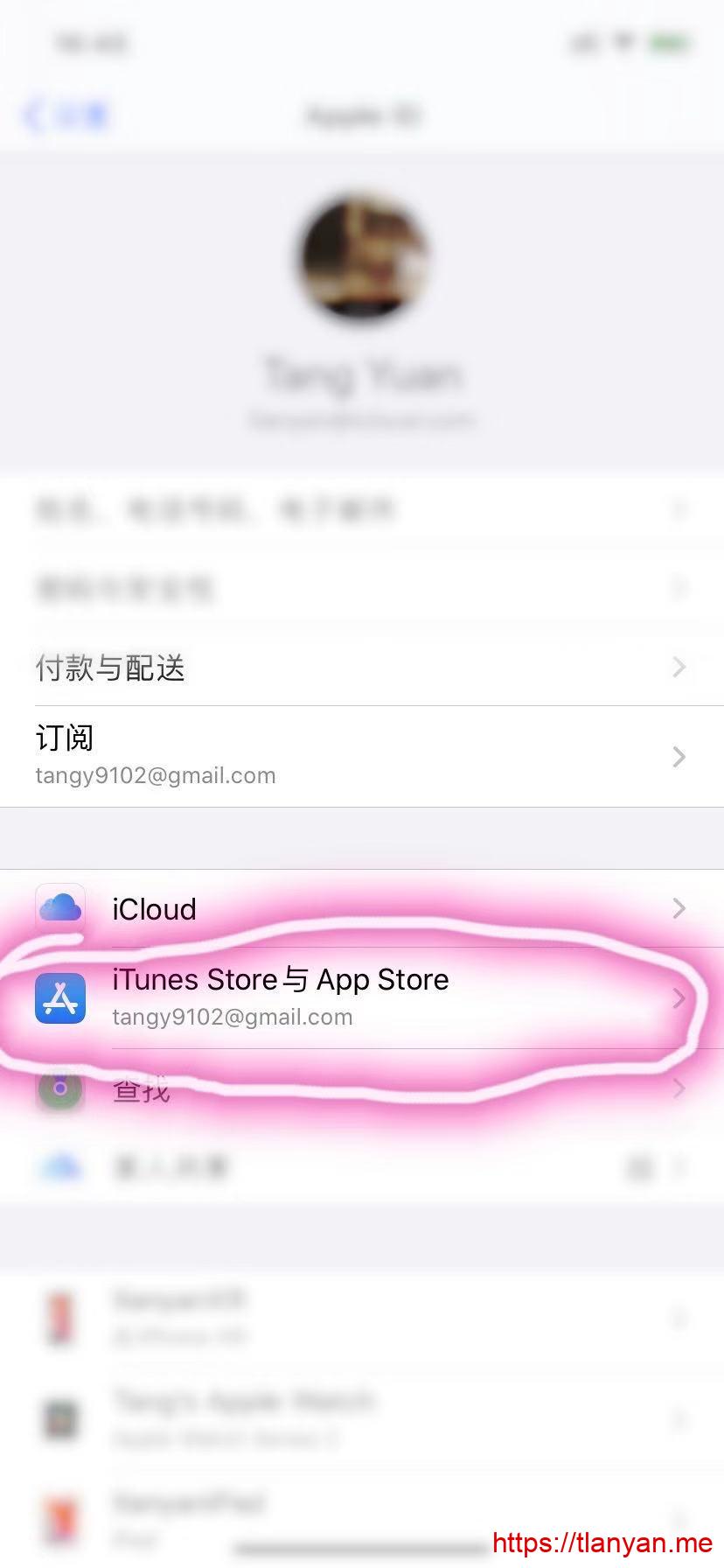Open iCloud settings

(361, 909)
